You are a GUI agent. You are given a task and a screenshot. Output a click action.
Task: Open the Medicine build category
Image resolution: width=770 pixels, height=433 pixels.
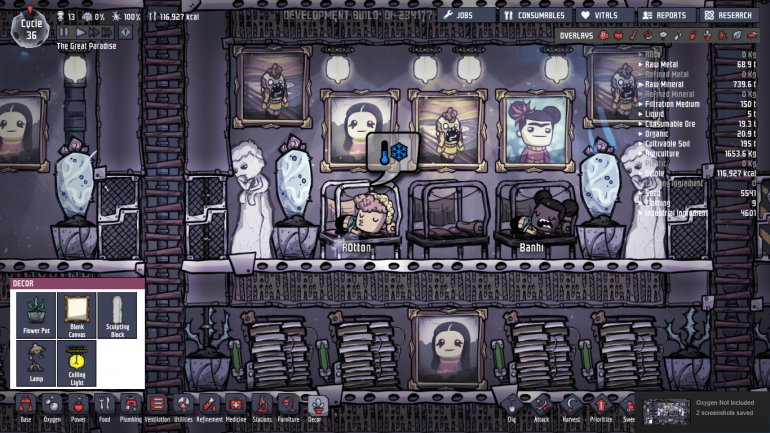click(237, 408)
